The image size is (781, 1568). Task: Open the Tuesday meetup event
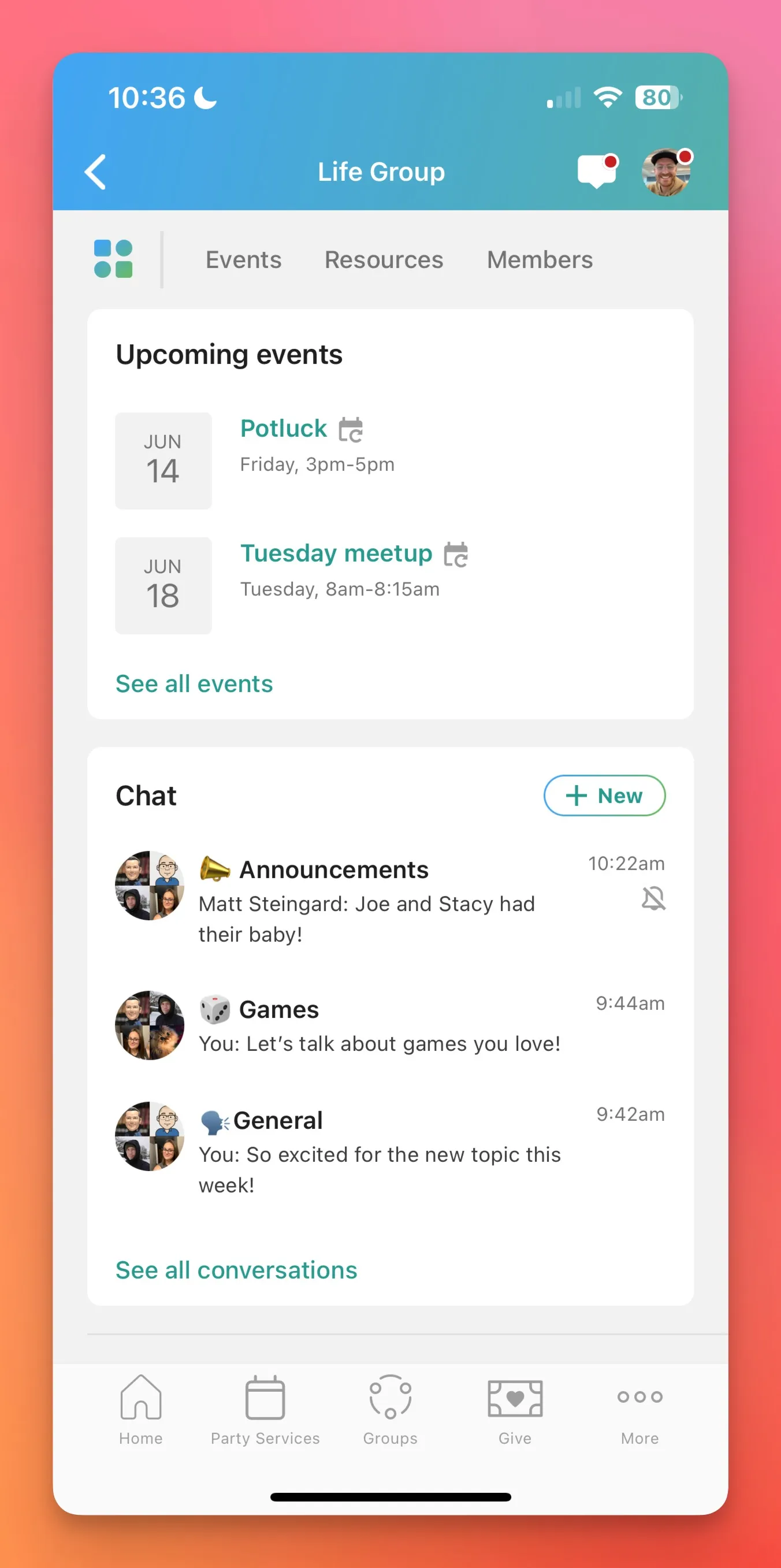click(336, 553)
